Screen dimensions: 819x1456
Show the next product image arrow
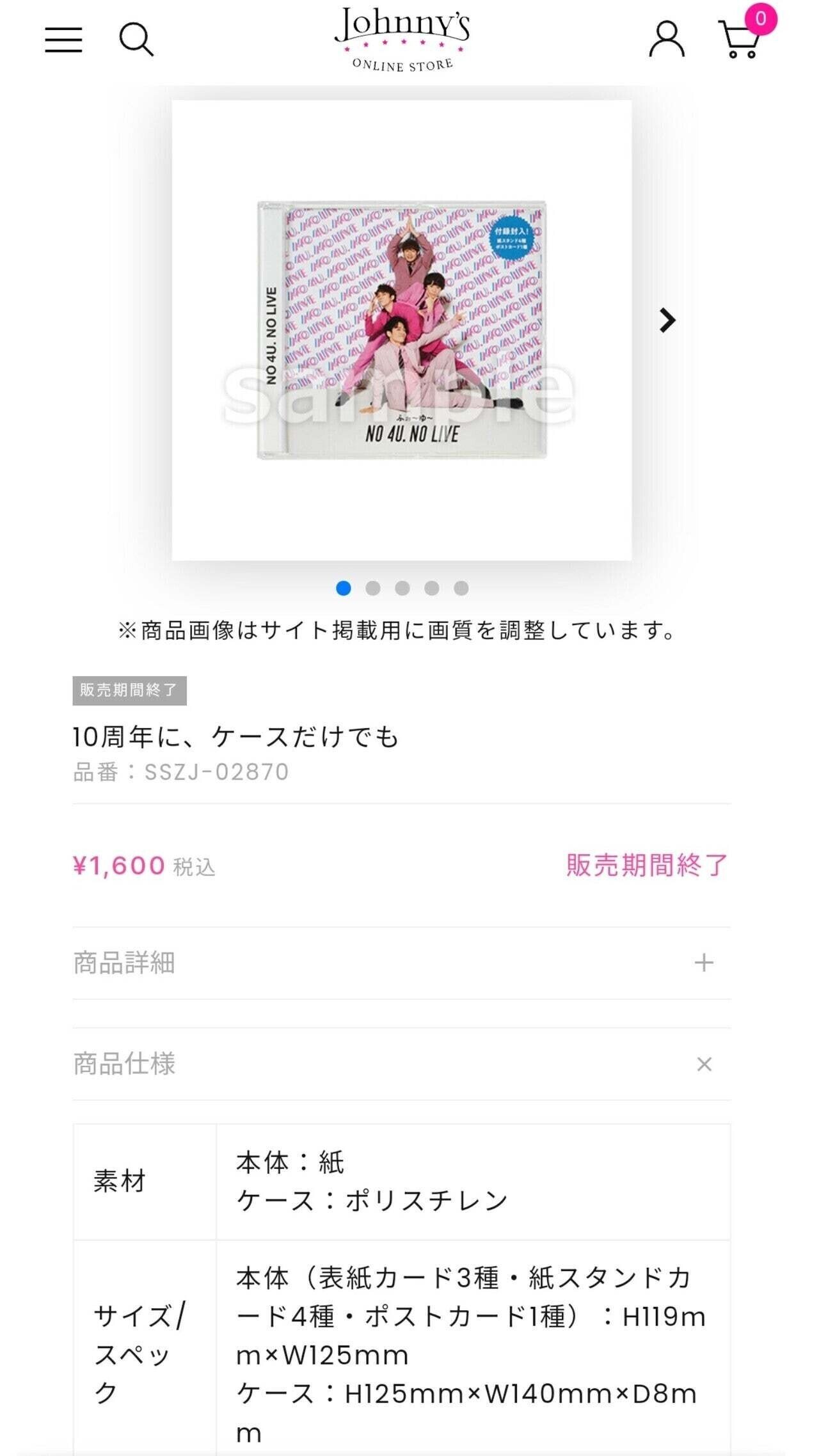(667, 320)
